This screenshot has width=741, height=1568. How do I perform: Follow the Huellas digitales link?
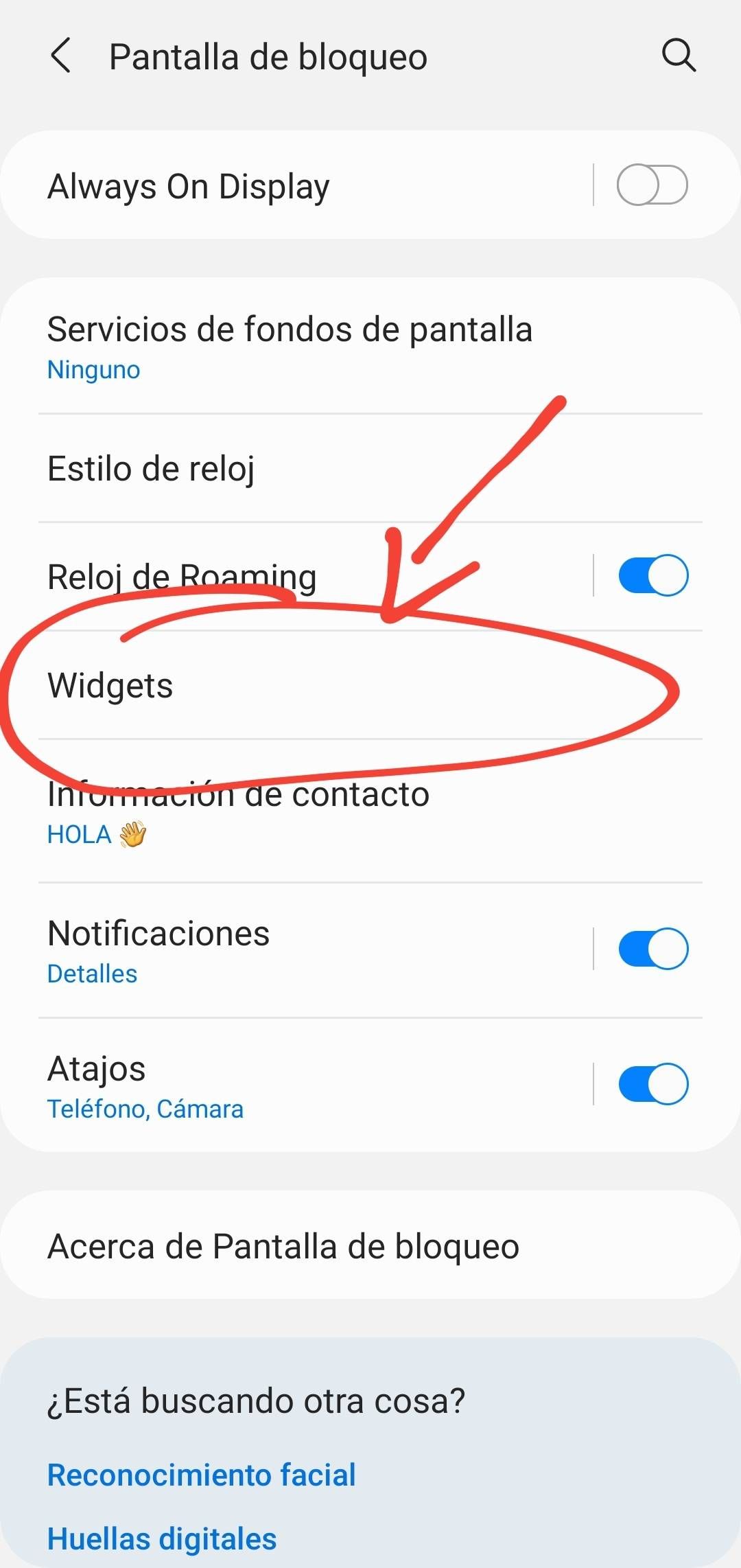click(162, 1538)
